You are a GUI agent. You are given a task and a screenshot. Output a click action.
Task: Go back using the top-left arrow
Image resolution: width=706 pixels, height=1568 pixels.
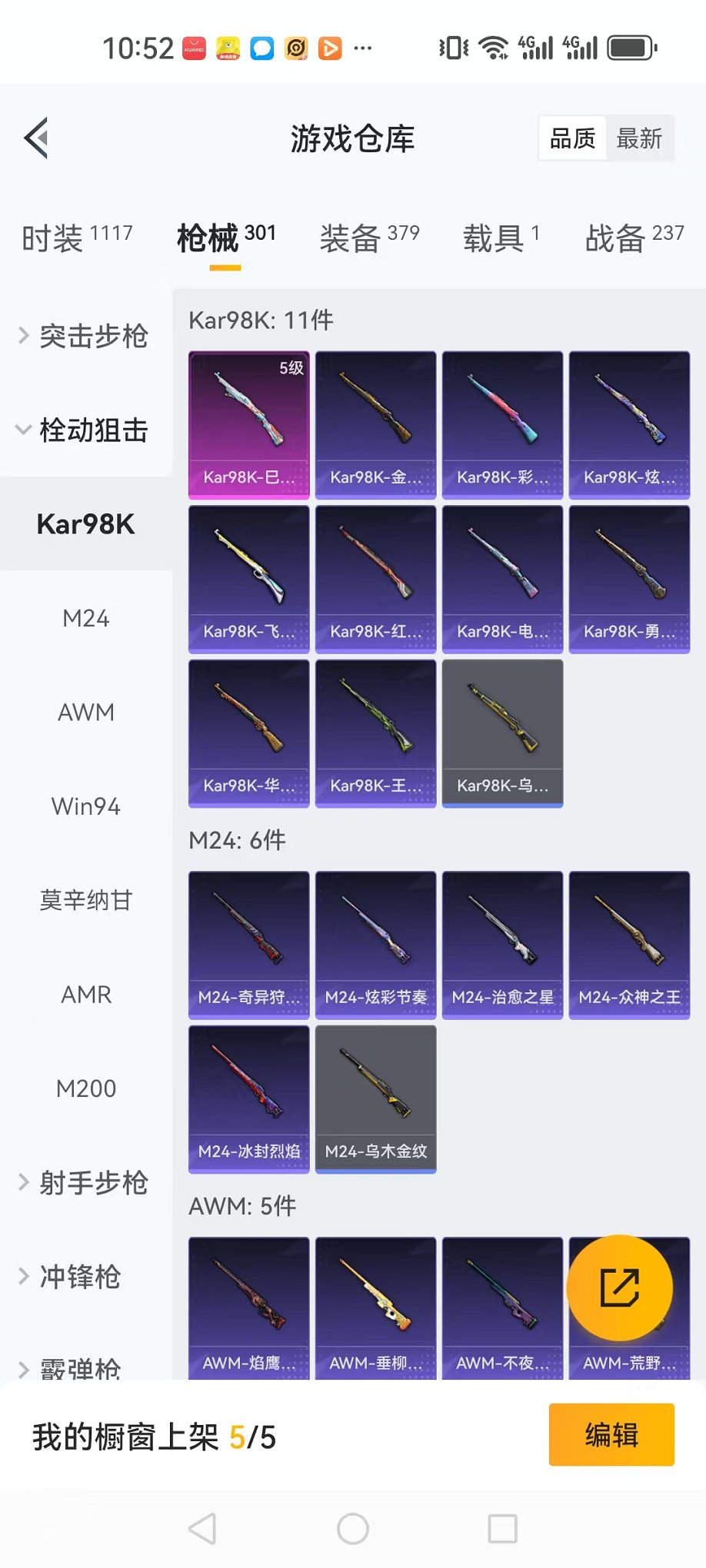point(37,138)
